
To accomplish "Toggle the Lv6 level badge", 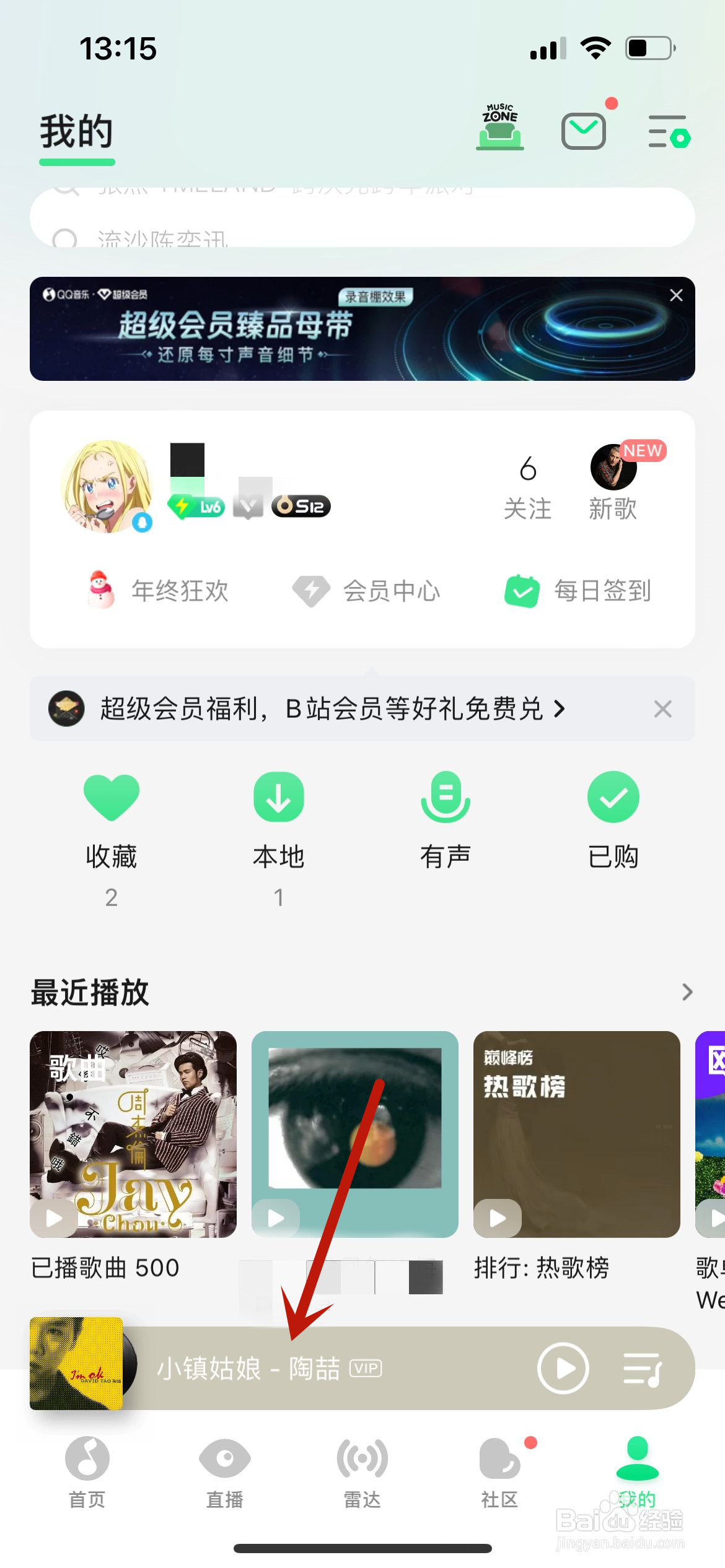I will pos(196,505).
